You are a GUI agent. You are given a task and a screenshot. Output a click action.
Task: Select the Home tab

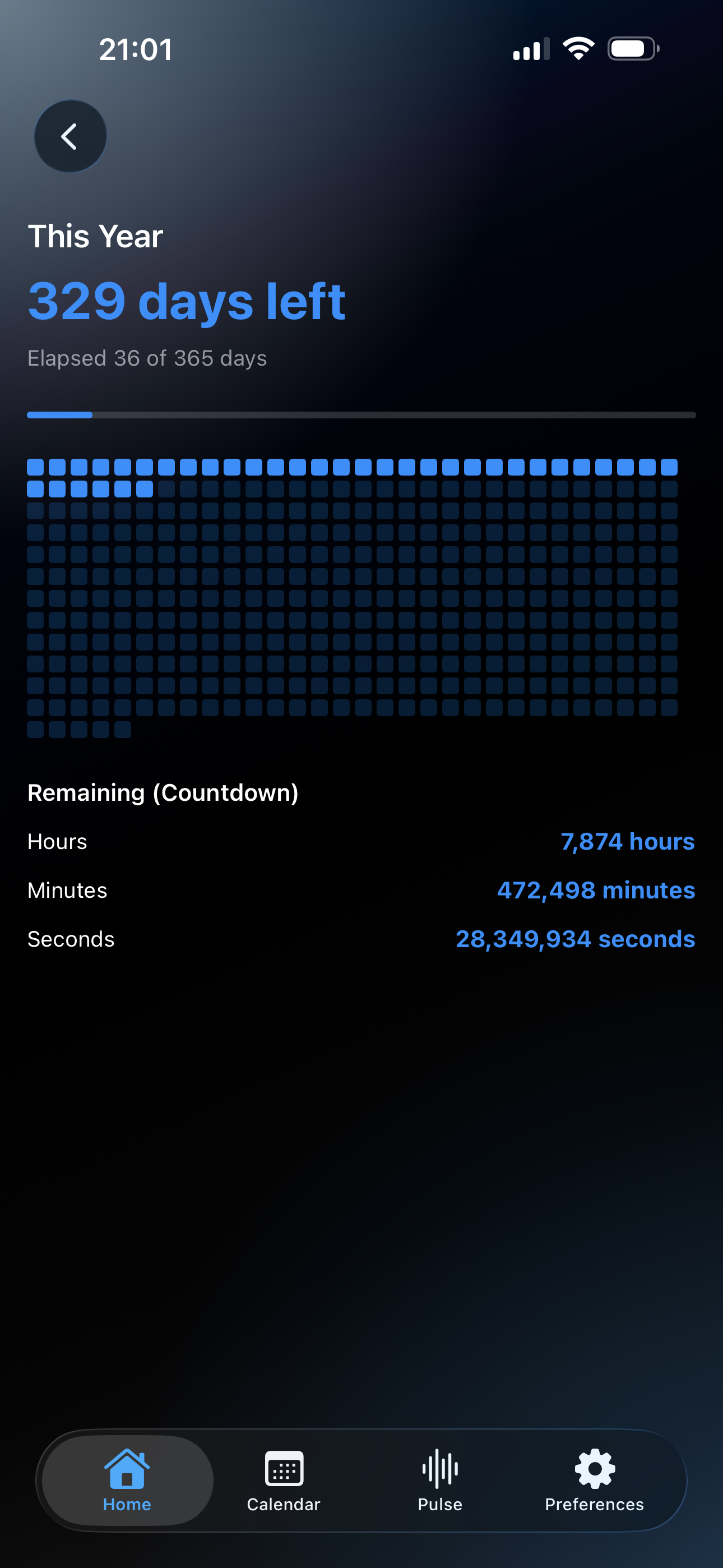pyautogui.click(x=127, y=1481)
